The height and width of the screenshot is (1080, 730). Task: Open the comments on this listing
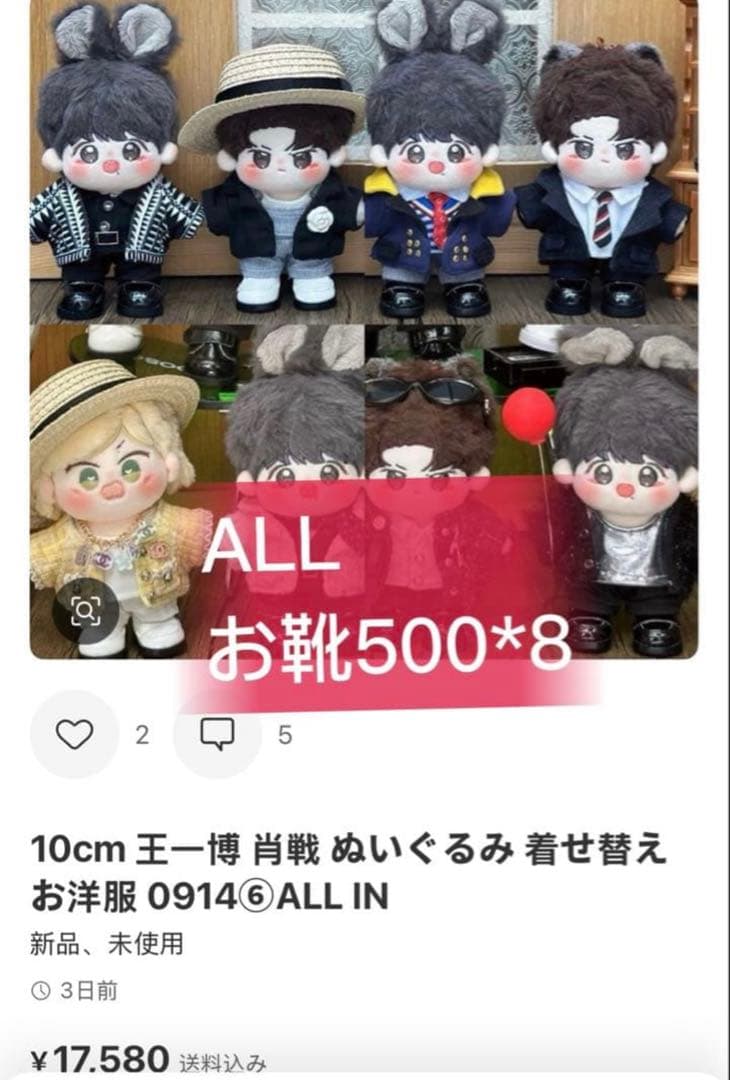pos(217,735)
